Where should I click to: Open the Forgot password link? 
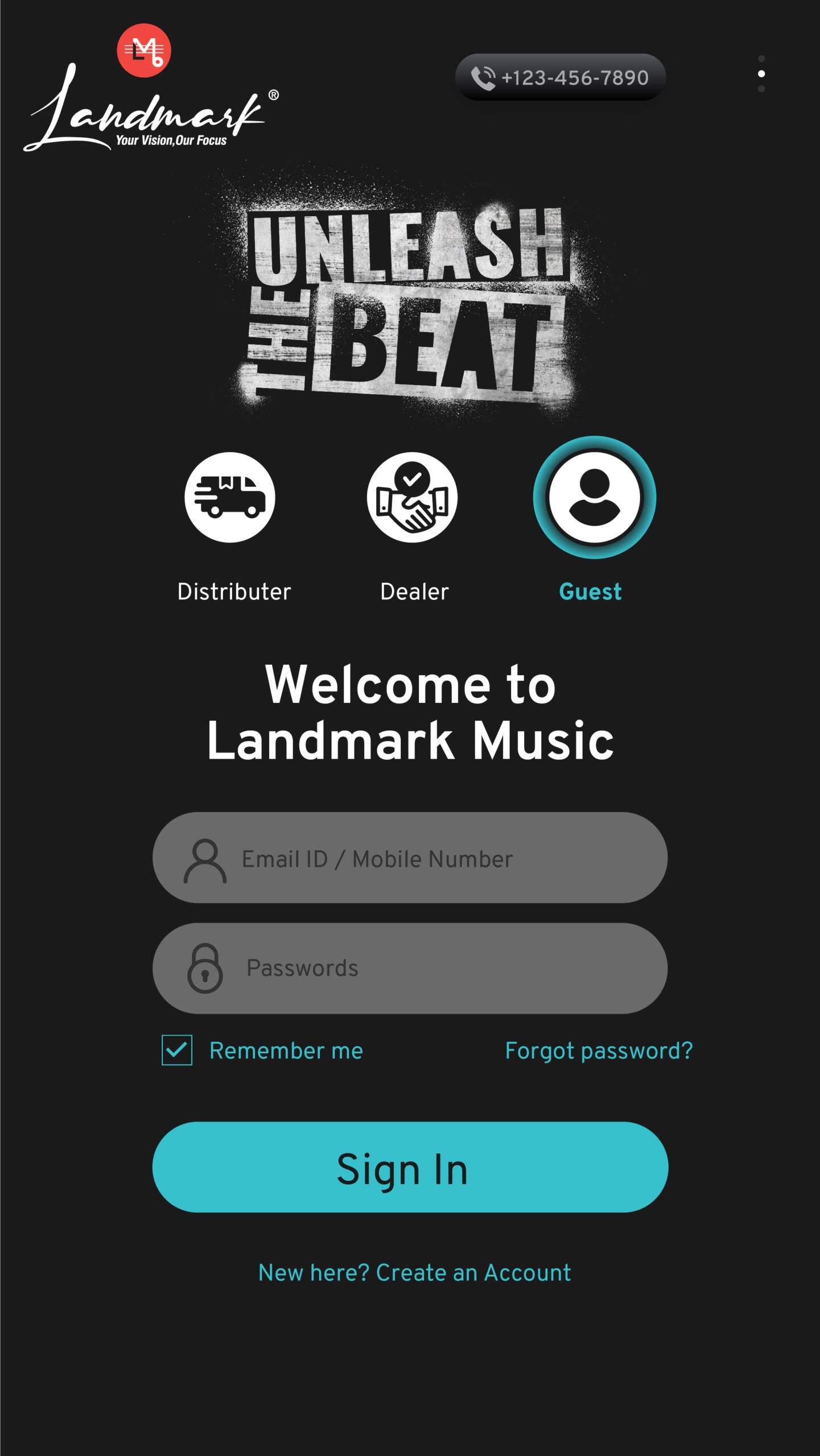pos(599,1051)
